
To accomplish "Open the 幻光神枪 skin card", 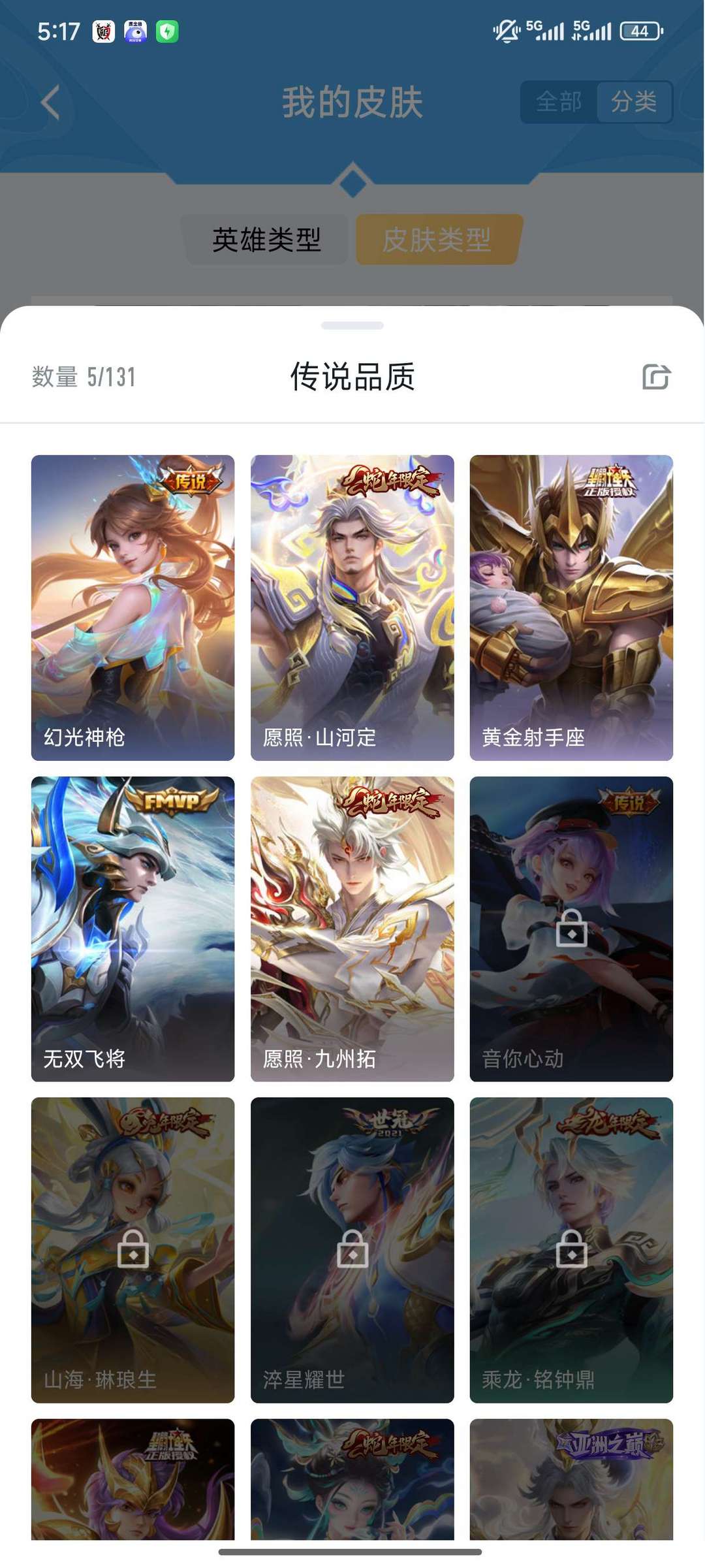I will [133, 607].
